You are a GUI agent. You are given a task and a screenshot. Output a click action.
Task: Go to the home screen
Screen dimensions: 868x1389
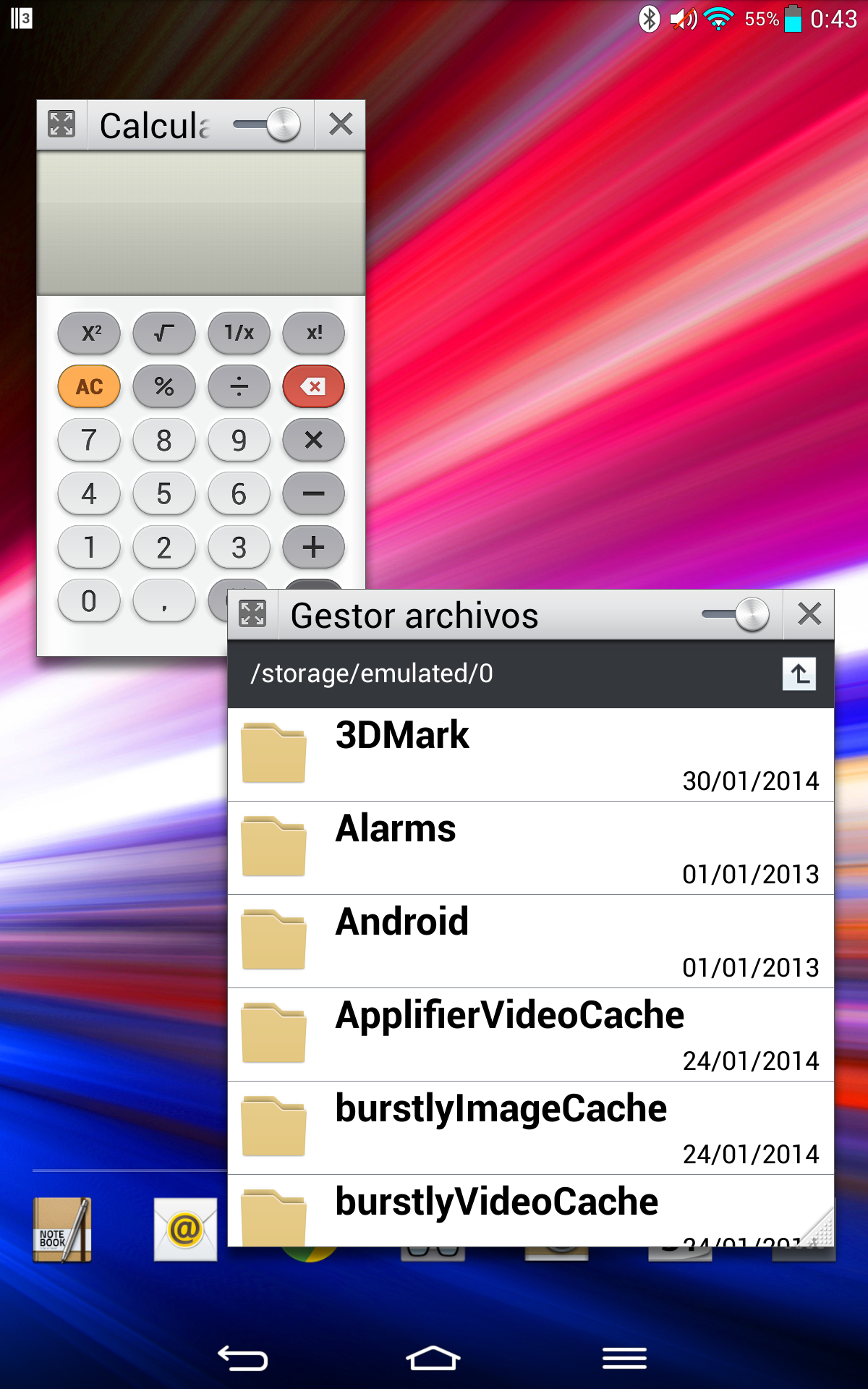(x=433, y=1359)
